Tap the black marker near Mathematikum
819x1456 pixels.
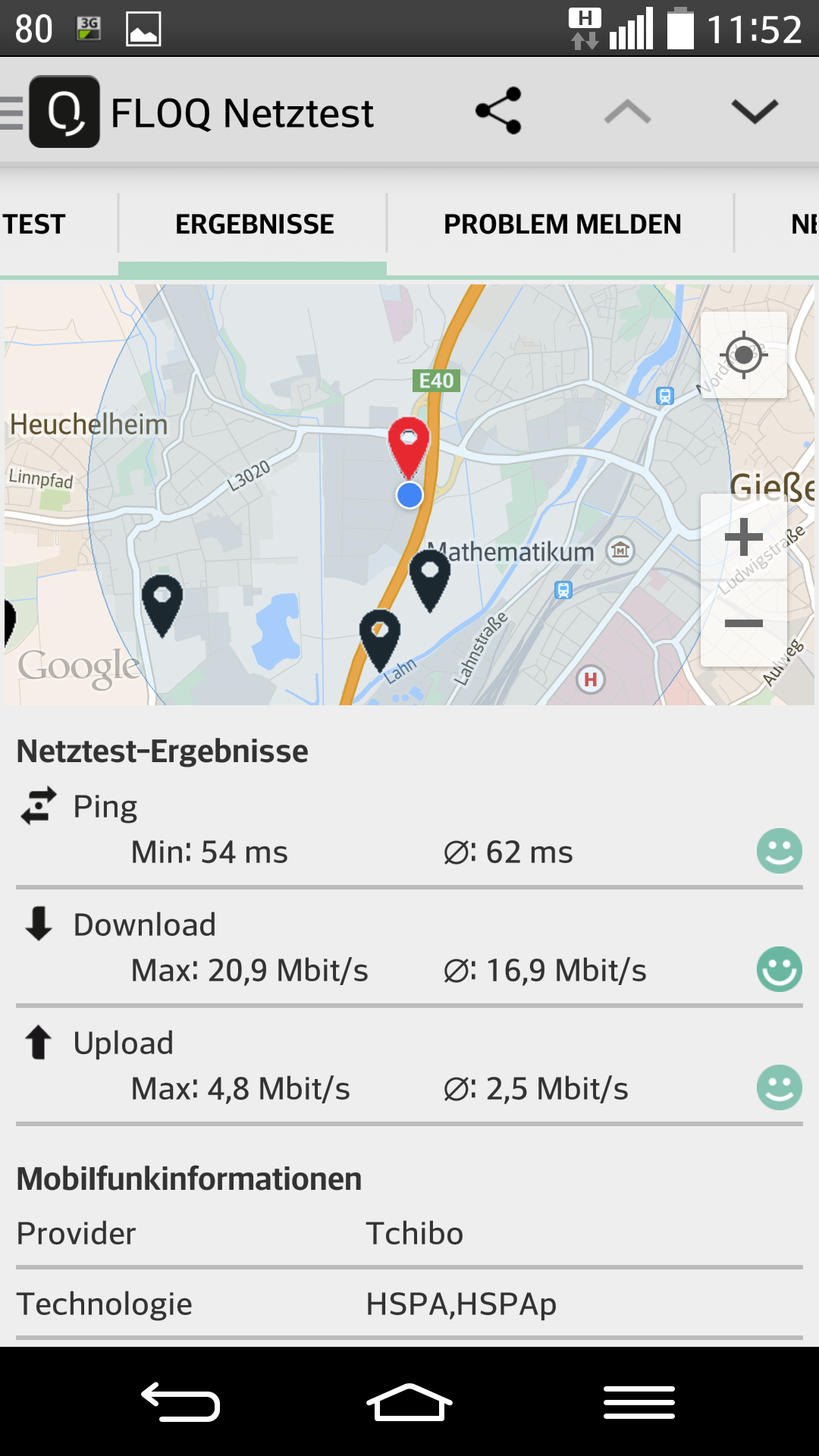[430, 576]
